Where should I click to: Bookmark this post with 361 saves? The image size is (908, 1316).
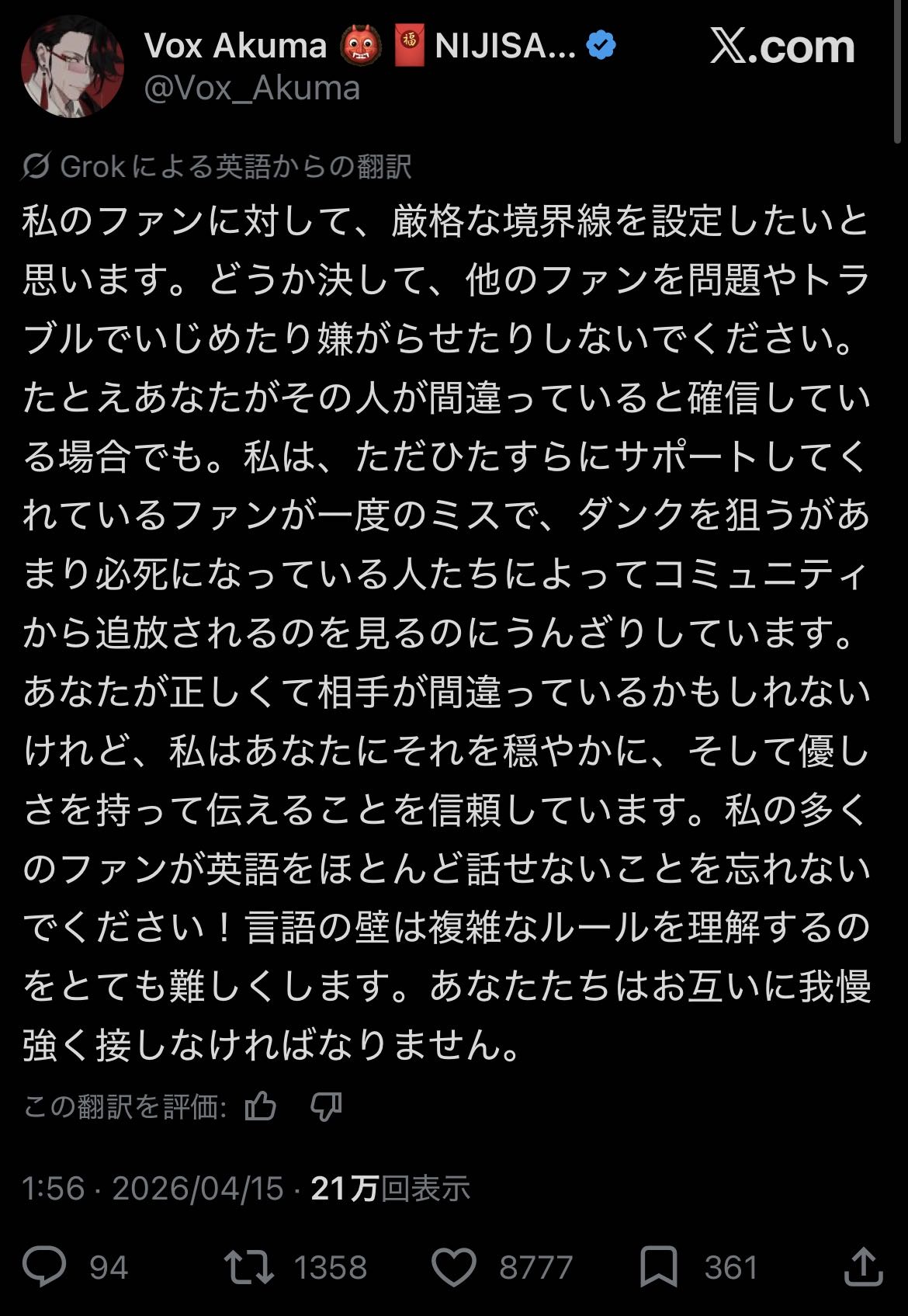(658, 1267)
